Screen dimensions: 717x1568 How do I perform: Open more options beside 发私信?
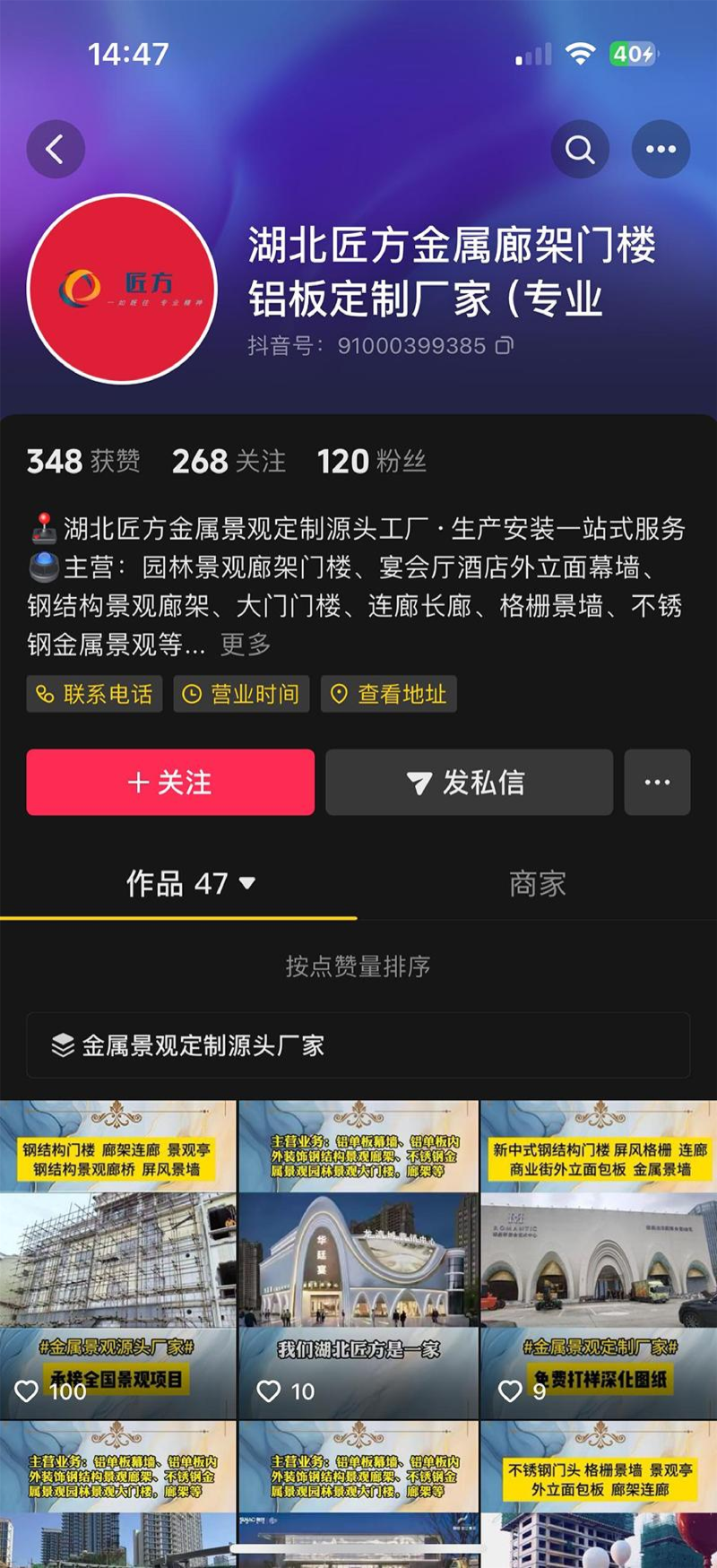(x=657, y=782)
